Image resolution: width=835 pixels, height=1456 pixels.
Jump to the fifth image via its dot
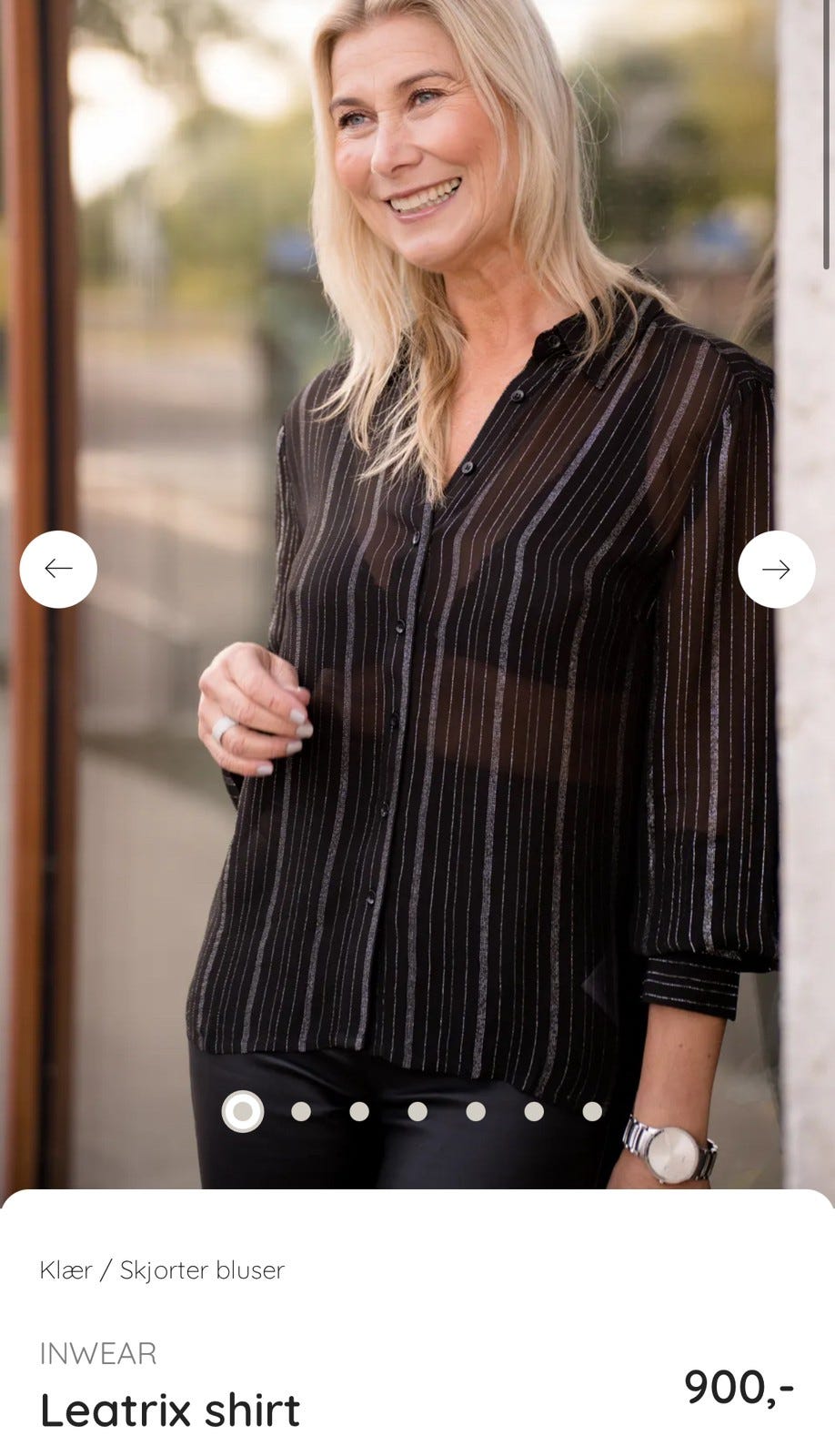475,1111
